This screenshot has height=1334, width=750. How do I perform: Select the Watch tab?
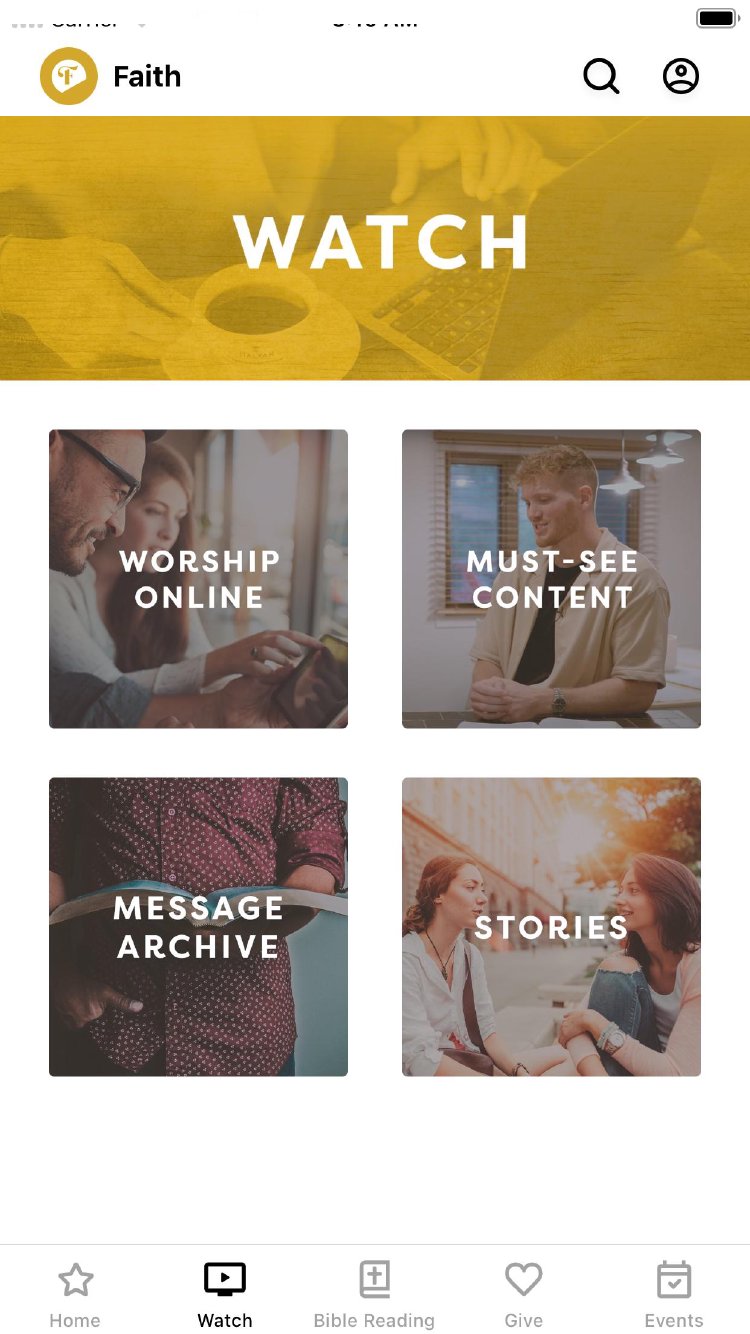(225, 1294)
